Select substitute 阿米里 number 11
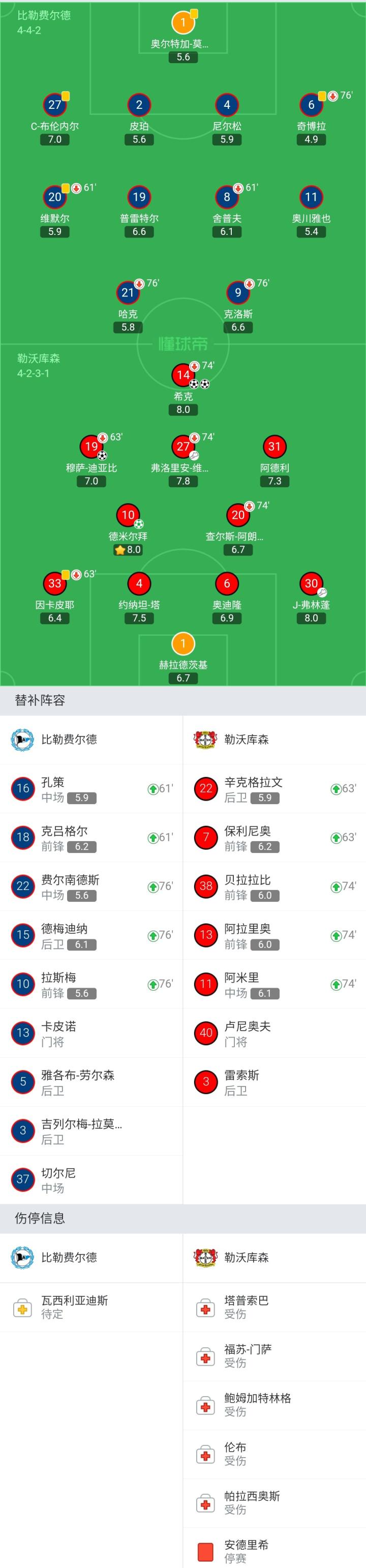 tap(274, 984)
